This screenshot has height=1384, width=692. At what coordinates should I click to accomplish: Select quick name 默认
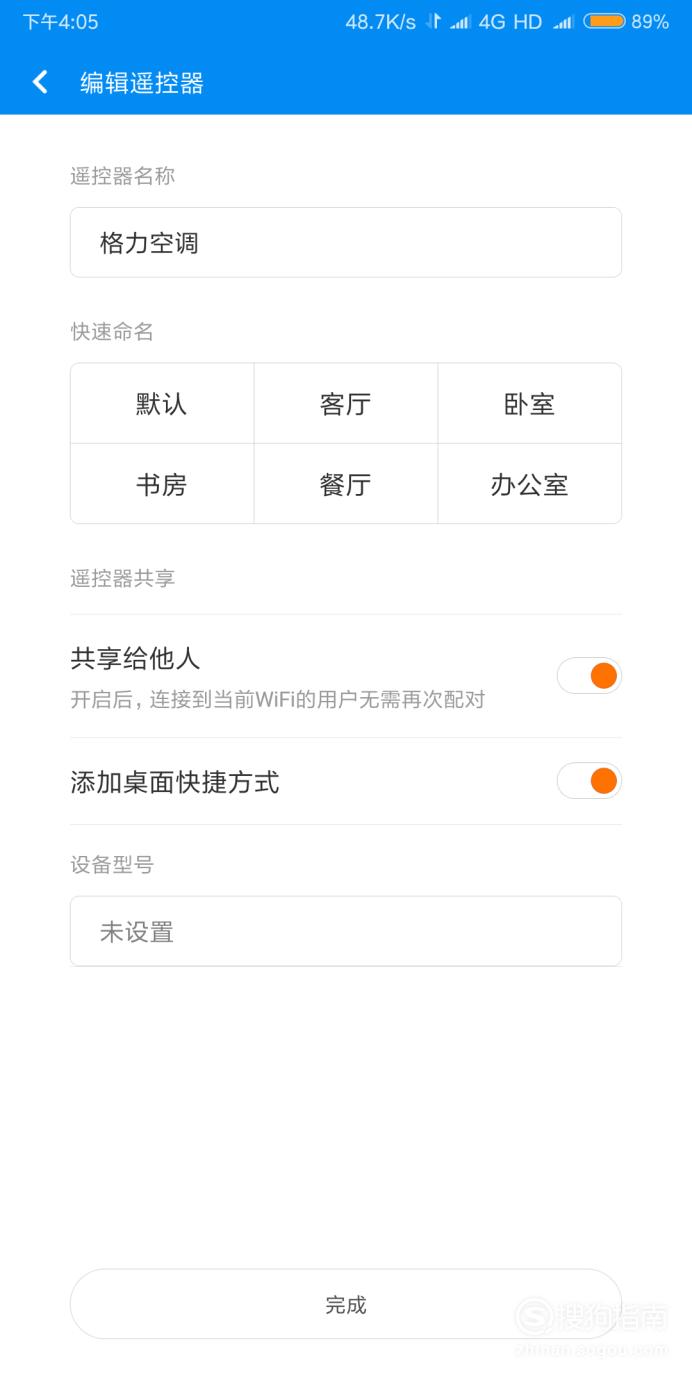[x=162, y=403]
